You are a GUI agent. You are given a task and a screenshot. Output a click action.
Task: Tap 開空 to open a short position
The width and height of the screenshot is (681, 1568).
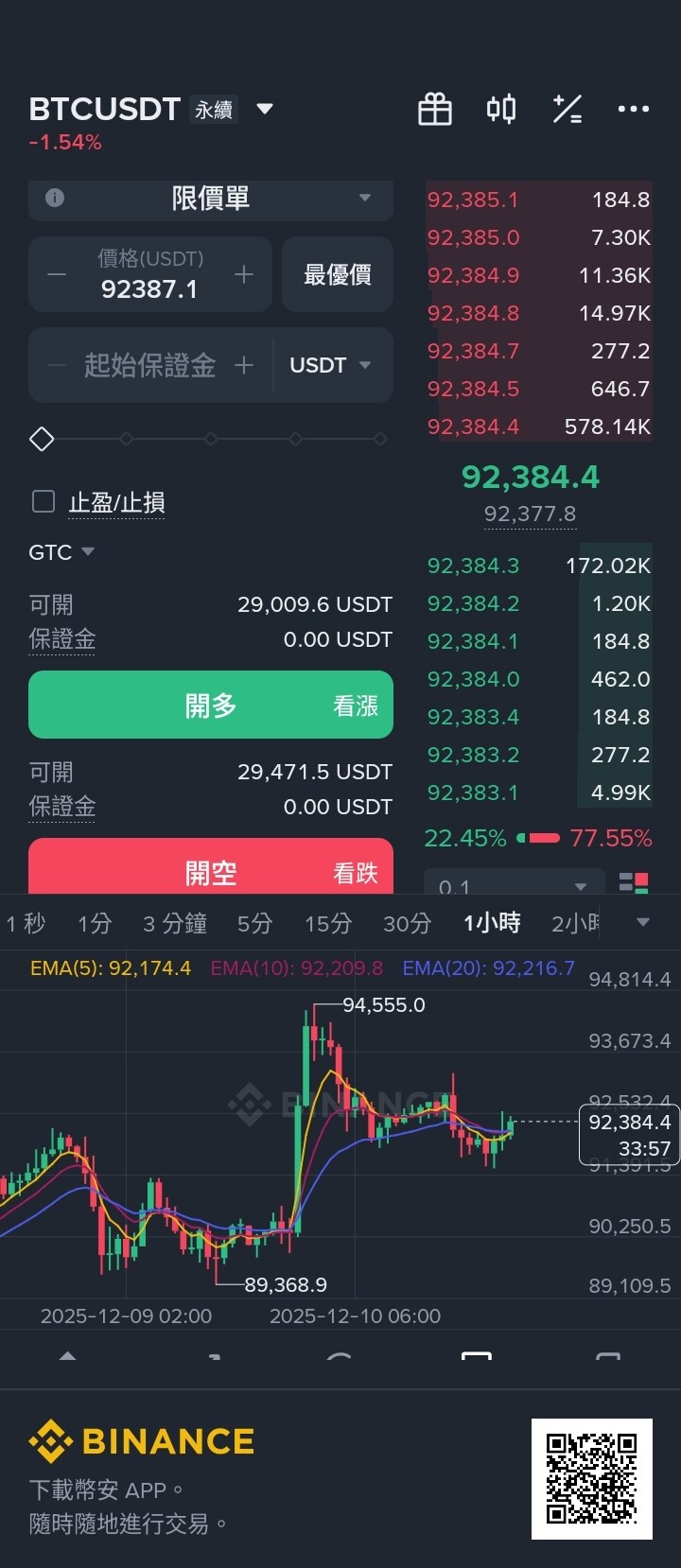tap(211, 870)
